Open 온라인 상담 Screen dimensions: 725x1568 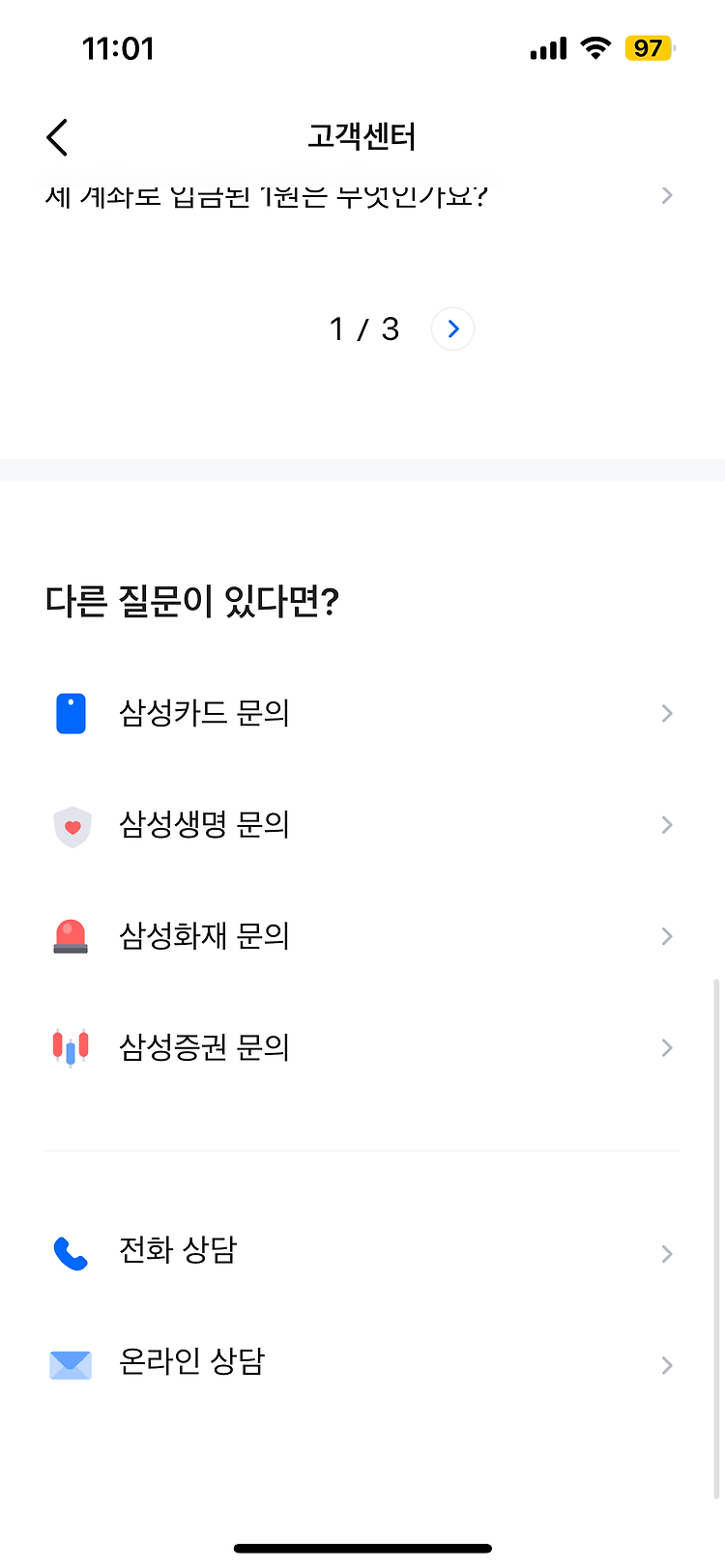coord(362,1364)
